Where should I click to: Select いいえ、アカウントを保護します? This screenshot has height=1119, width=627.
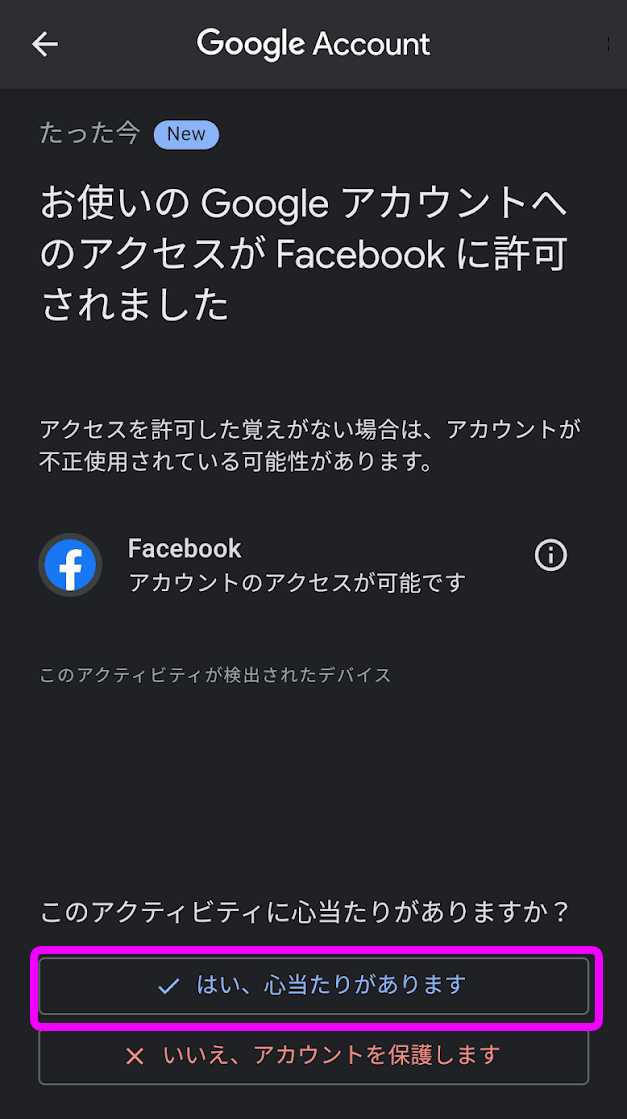313,1056
